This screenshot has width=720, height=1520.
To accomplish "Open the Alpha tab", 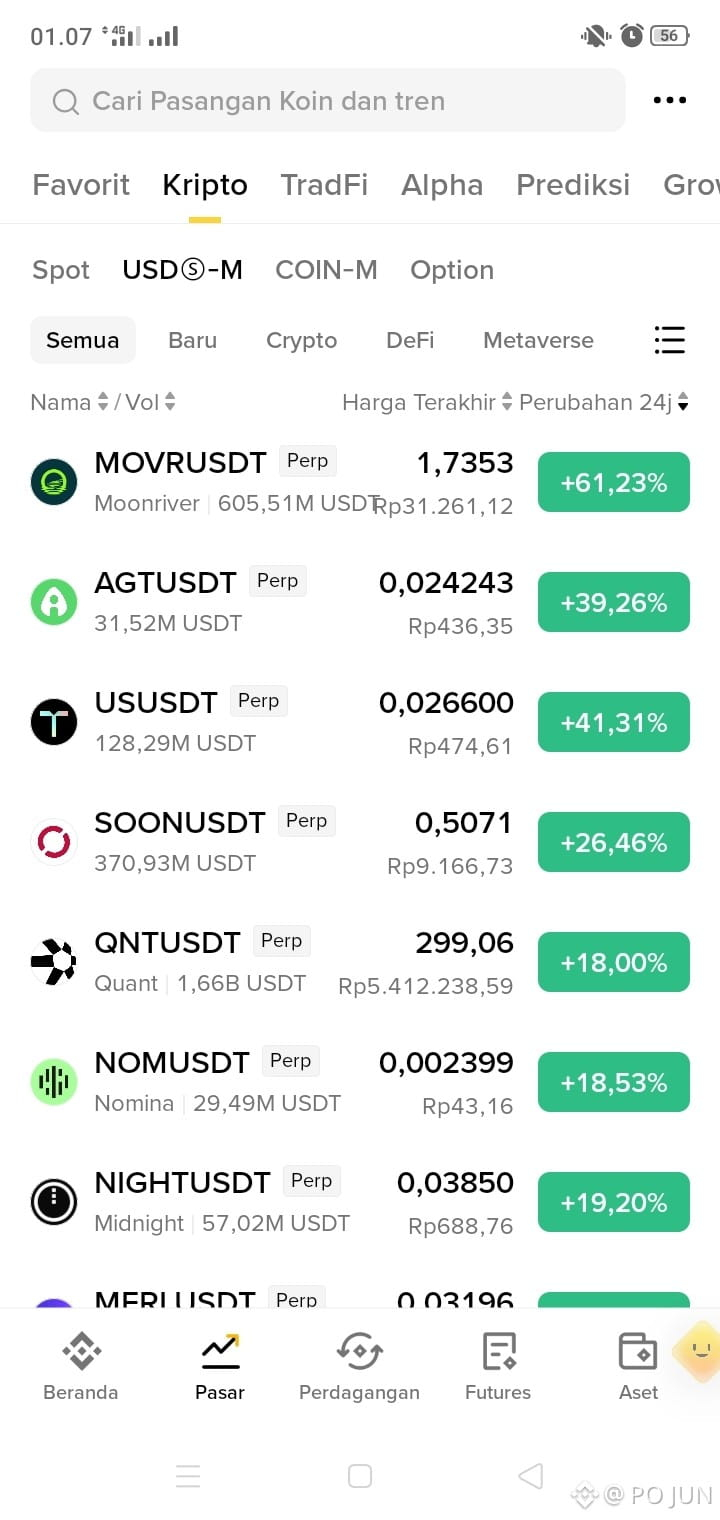I will (x=442, y=185).
